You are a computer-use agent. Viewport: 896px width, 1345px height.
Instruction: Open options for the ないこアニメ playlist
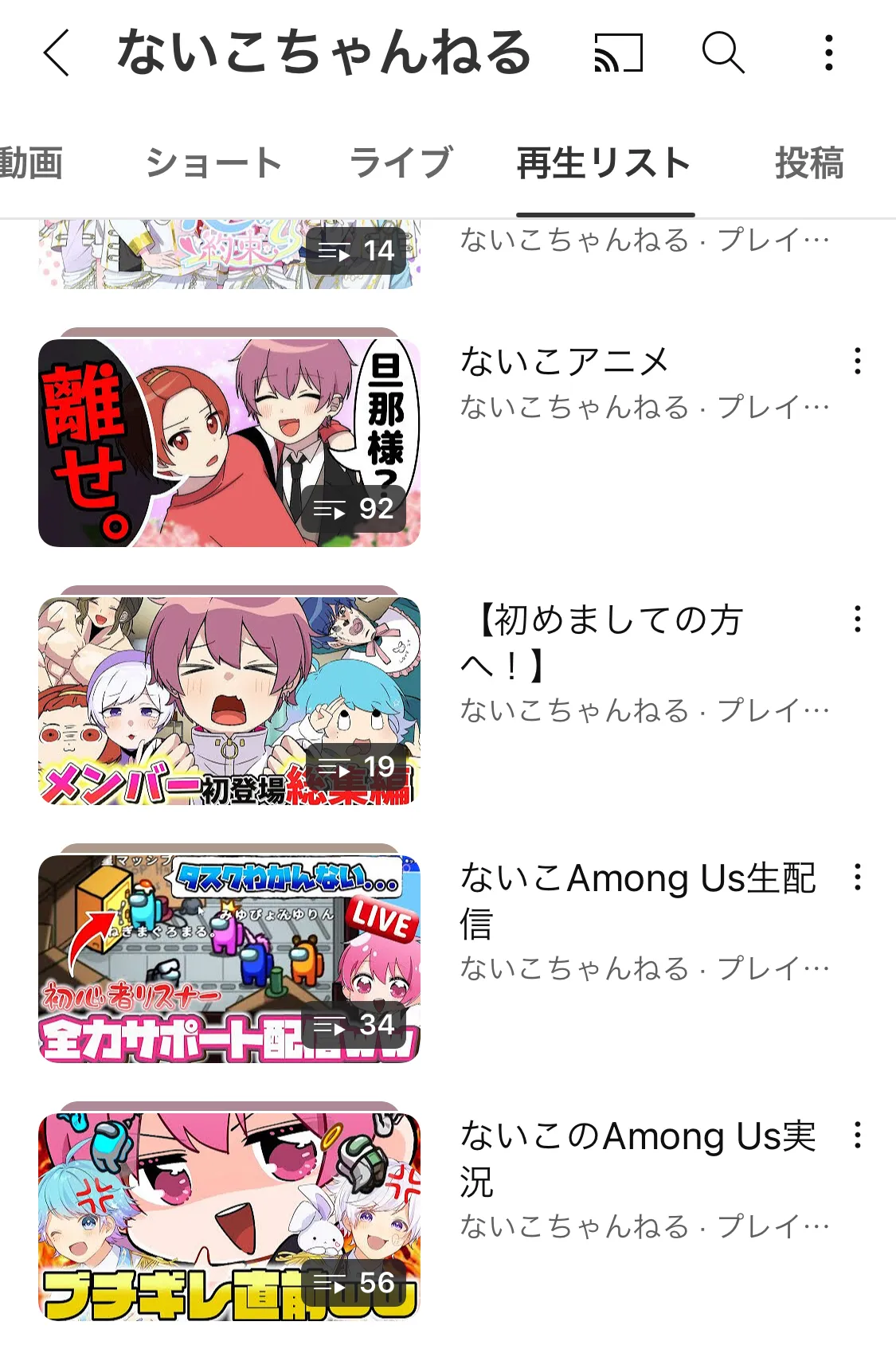(857, 361)
